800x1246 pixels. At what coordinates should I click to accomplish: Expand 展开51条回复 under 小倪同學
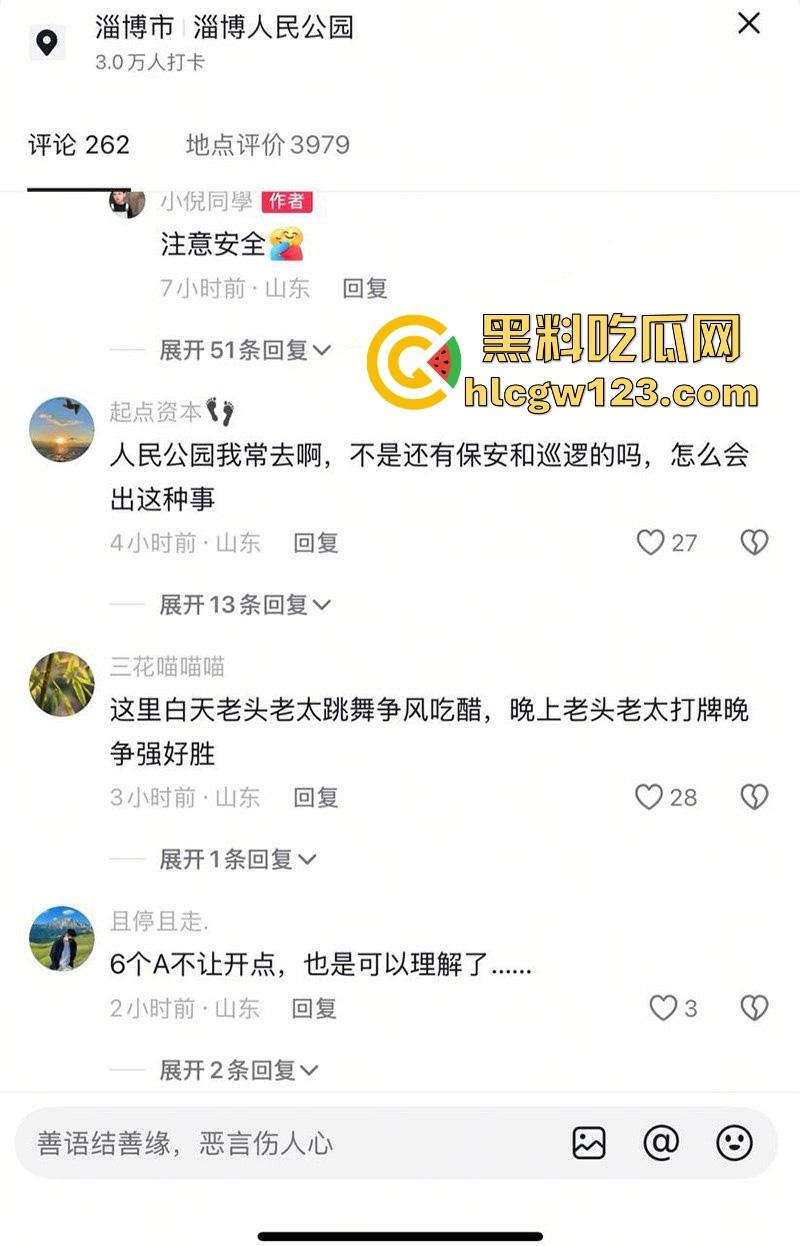click(x=244, y=350)
